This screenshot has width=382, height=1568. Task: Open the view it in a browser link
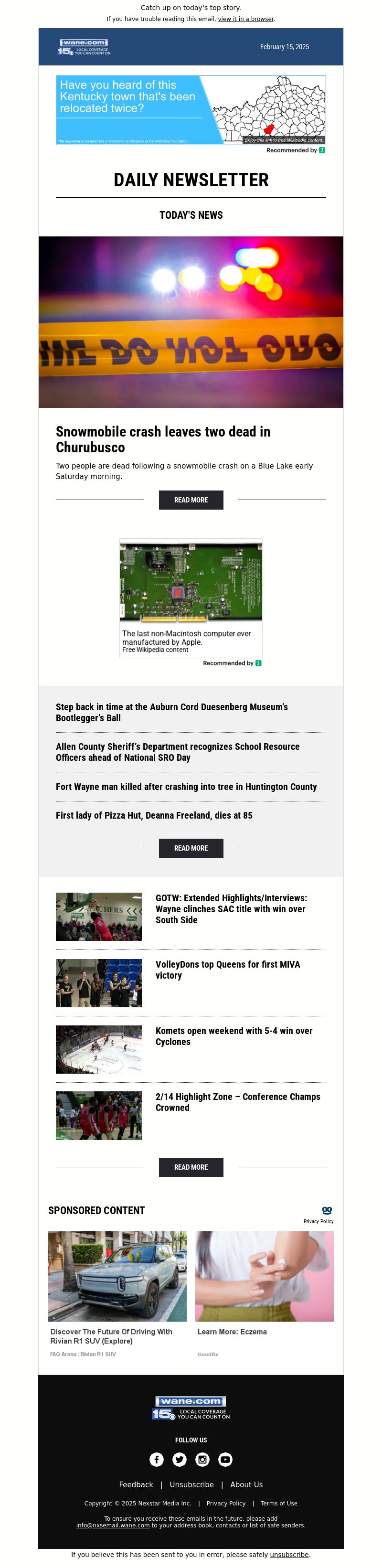(x=246, y=19)
